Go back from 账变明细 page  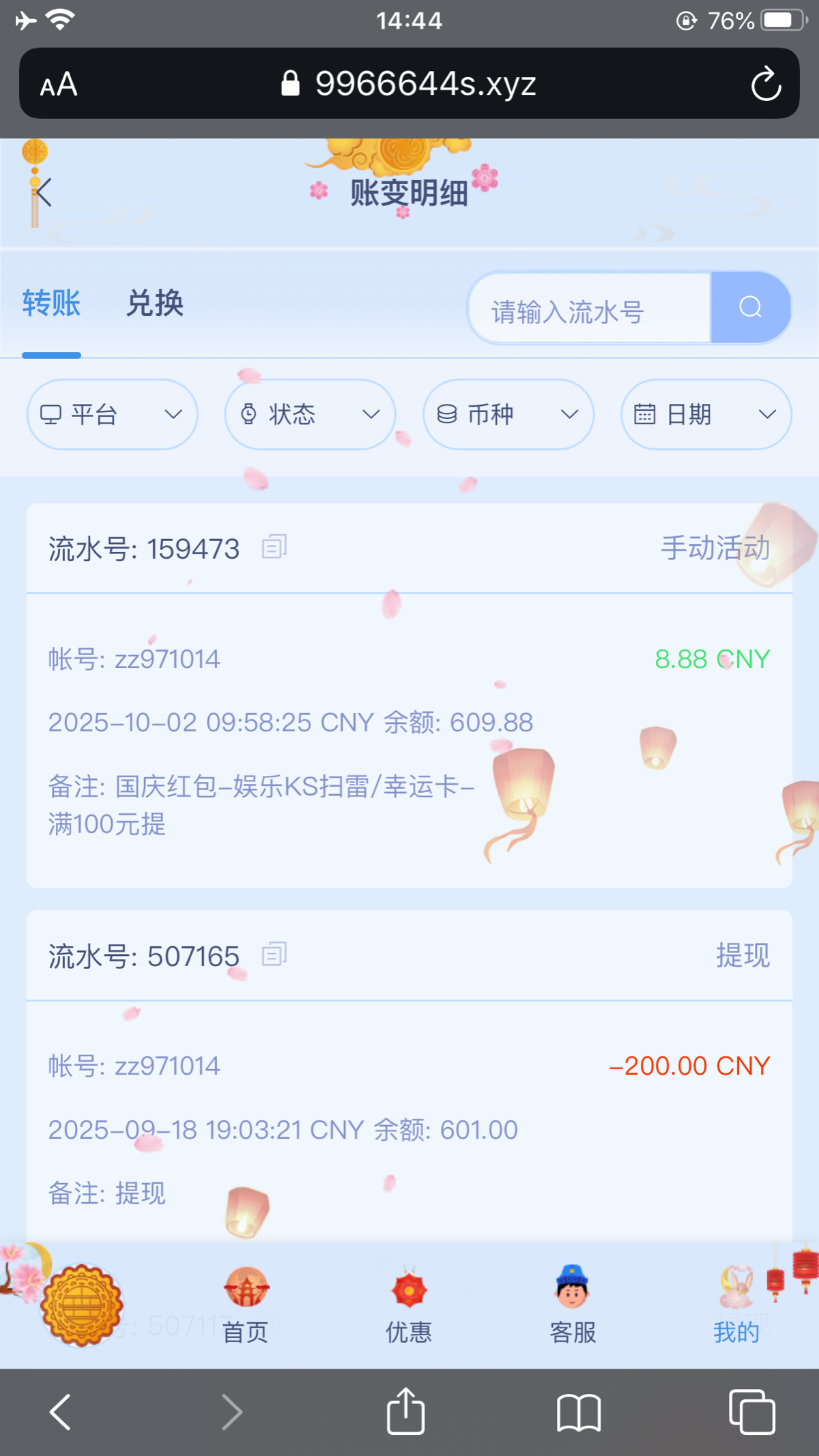(44, 192)
